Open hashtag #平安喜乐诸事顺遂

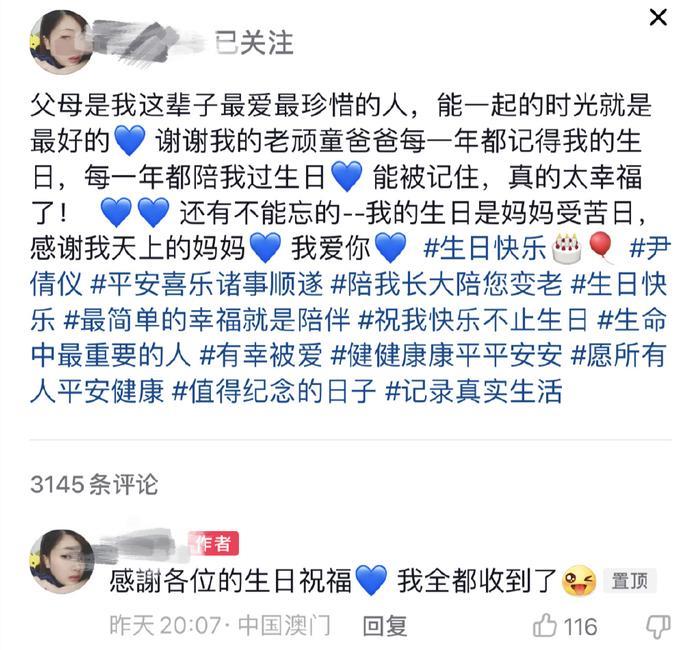[x=207, y=283]
